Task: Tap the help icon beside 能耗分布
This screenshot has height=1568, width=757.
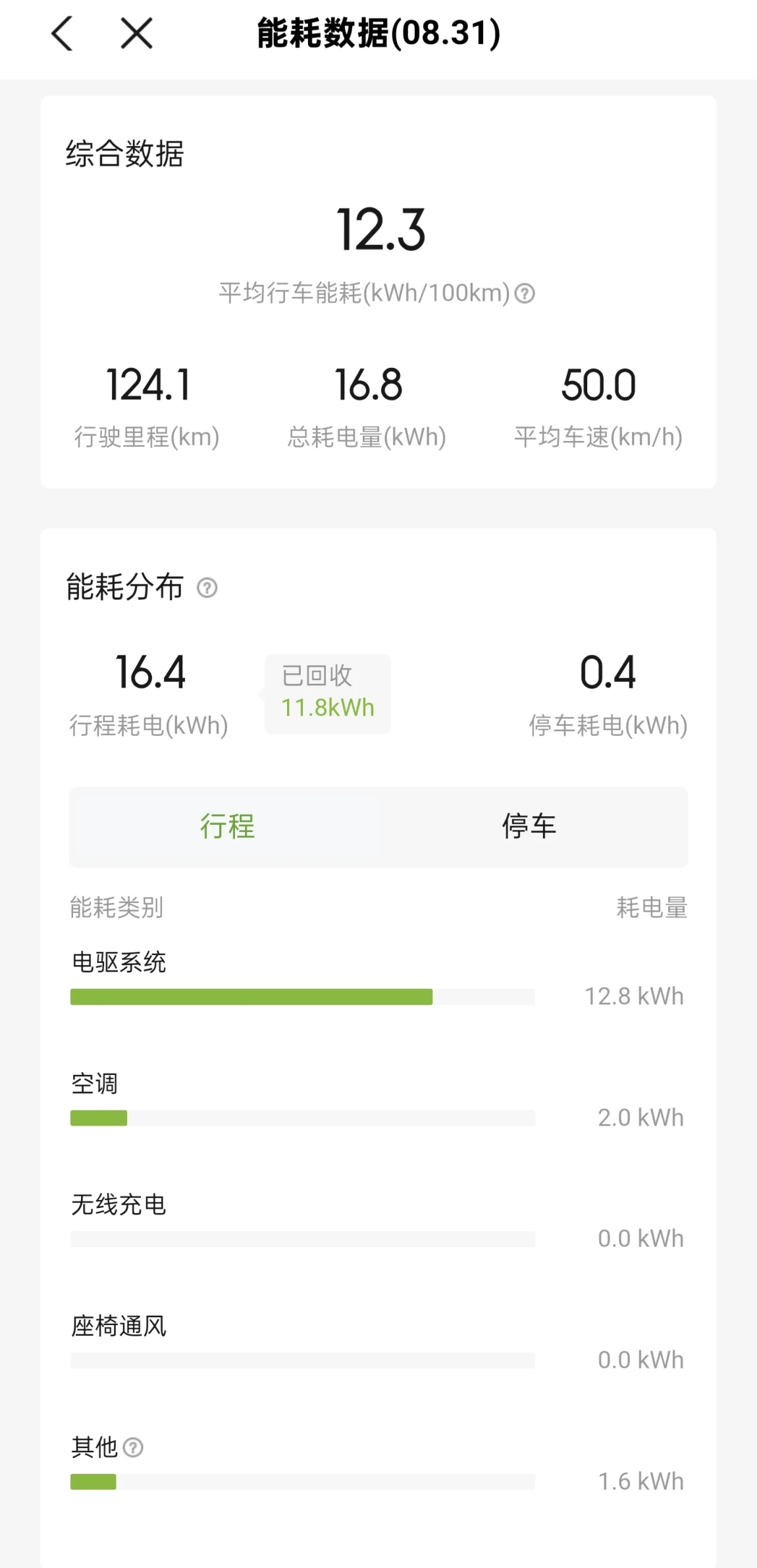Action: [207, 587]
